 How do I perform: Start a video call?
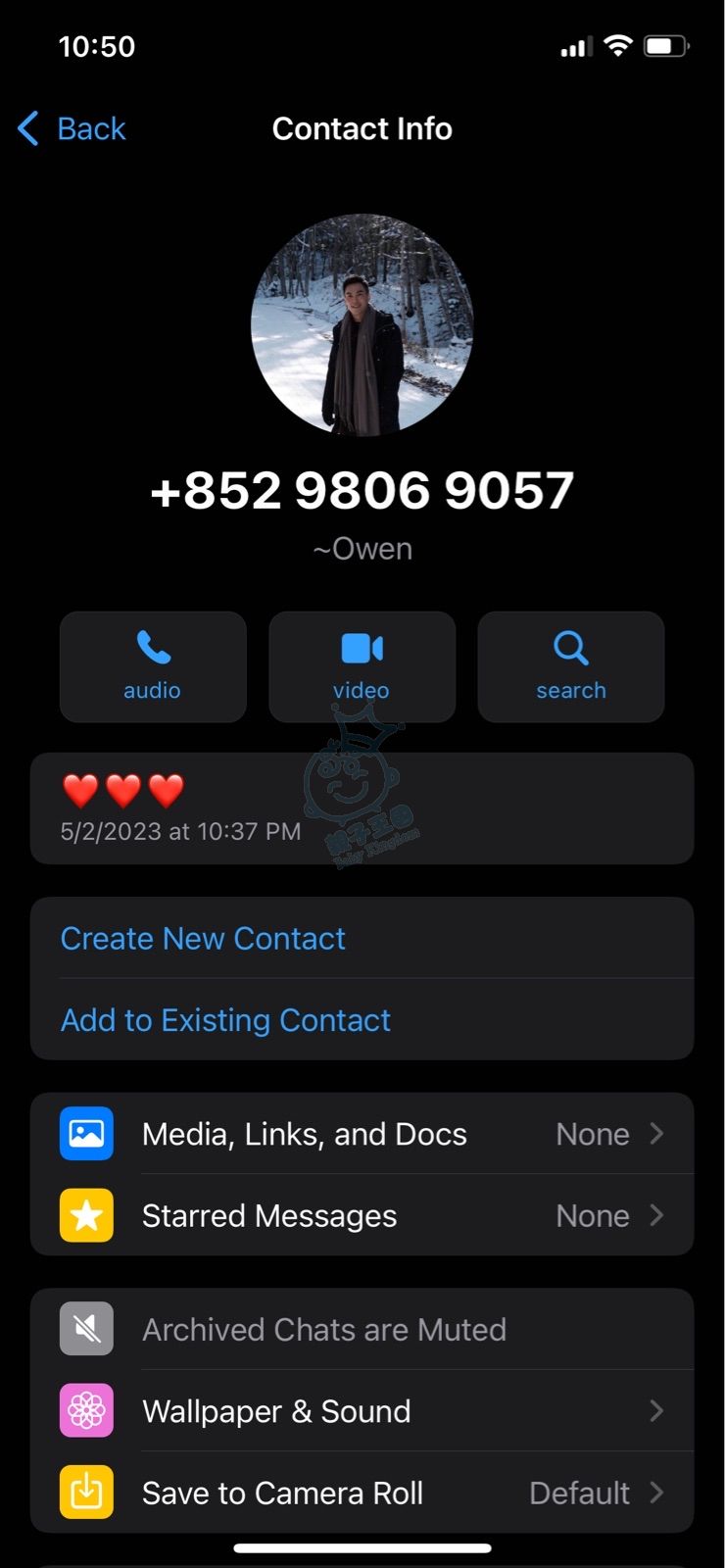click(x=362, y=666)
